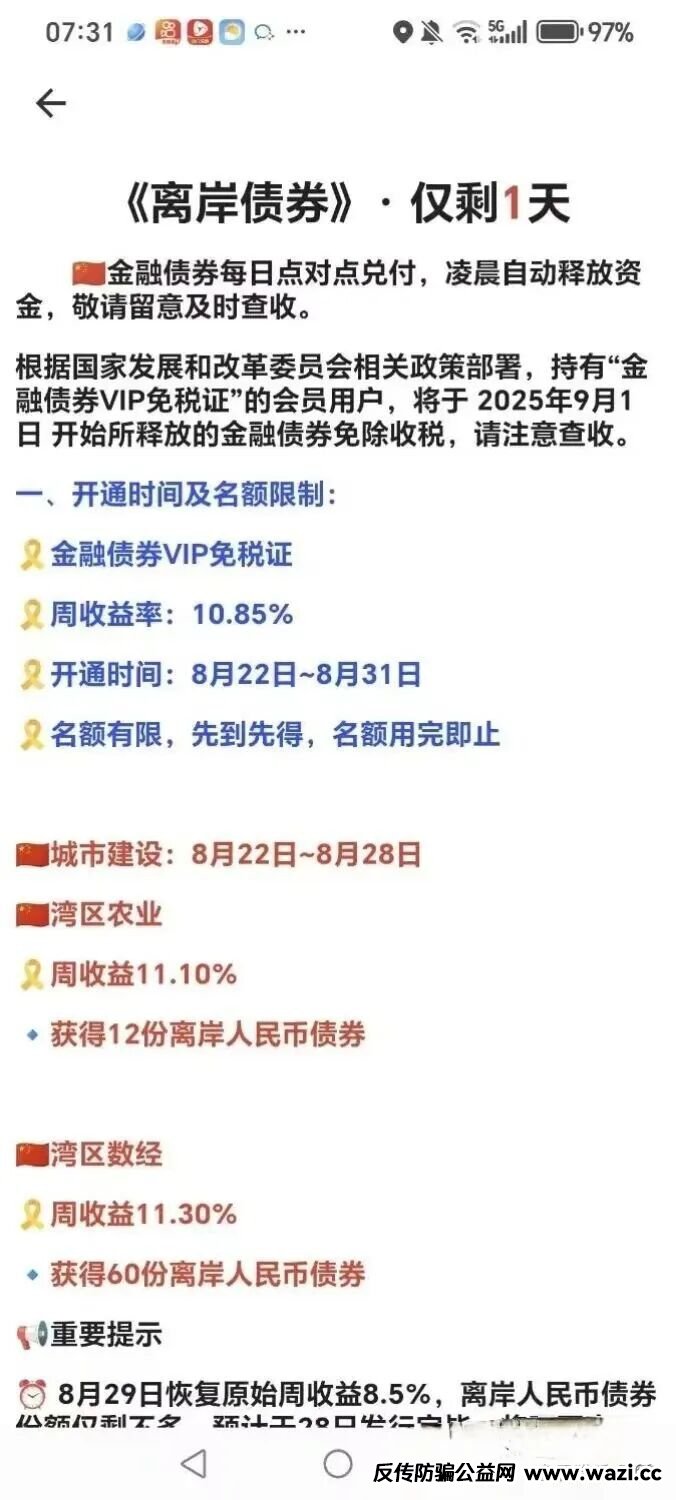This screenshot has height=1500, width=676.
Task: Go to home via circle button
Action: tap(338, 1464)
